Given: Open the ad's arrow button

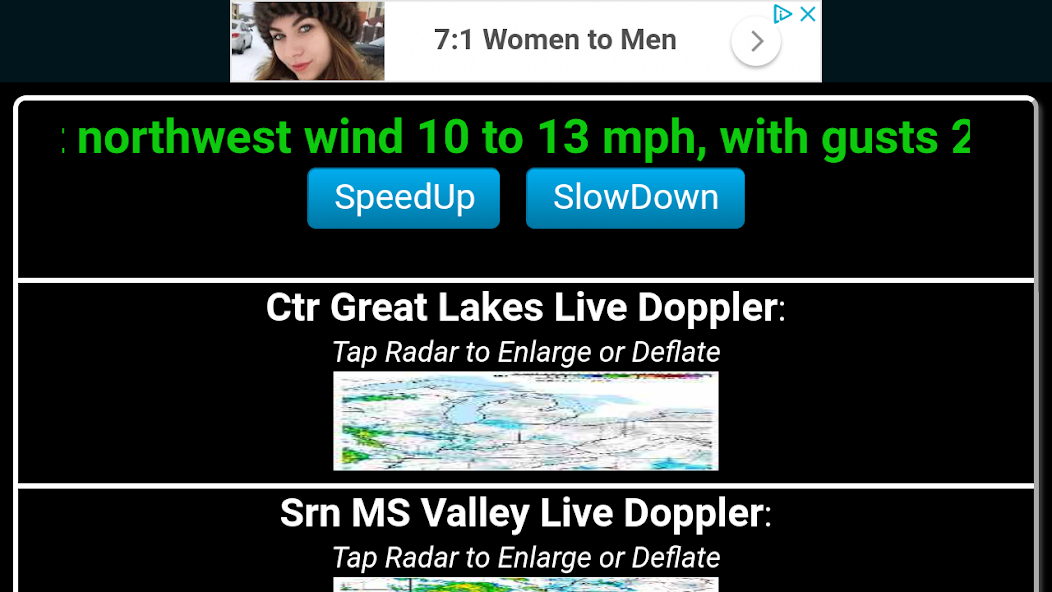Looking at the screenshot, I should tap(756, 41).
